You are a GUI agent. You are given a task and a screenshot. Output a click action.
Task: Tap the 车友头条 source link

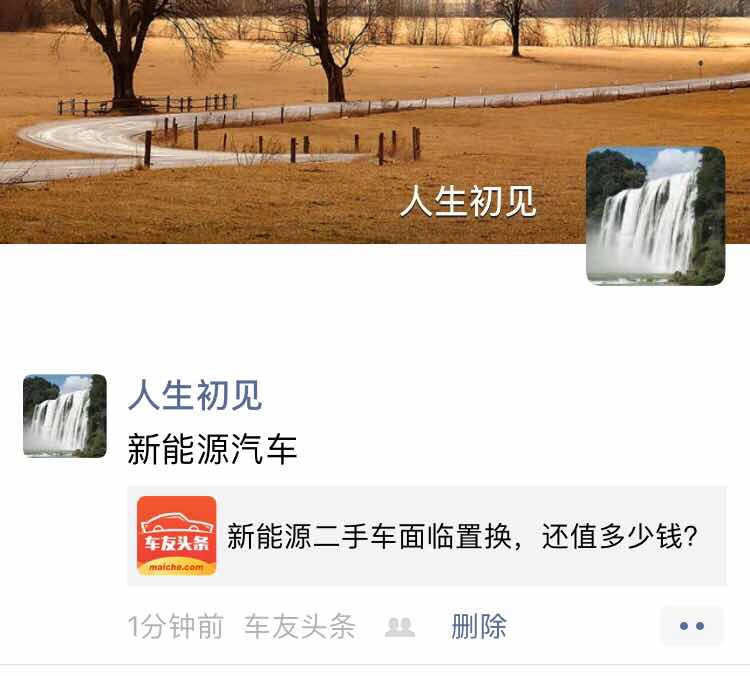[x=300, y=627]
